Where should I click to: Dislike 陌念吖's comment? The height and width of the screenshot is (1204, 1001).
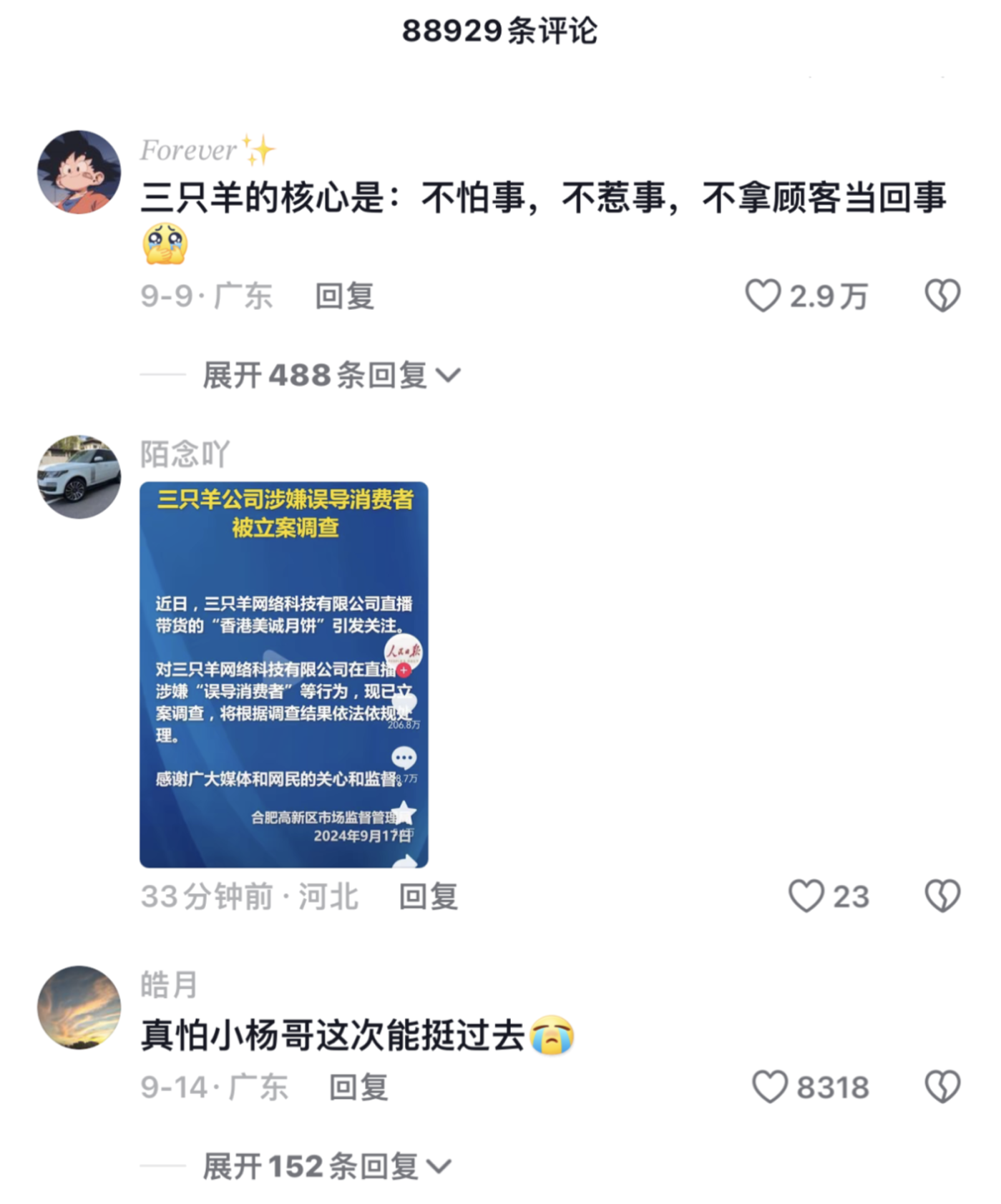tap(942, 896)
